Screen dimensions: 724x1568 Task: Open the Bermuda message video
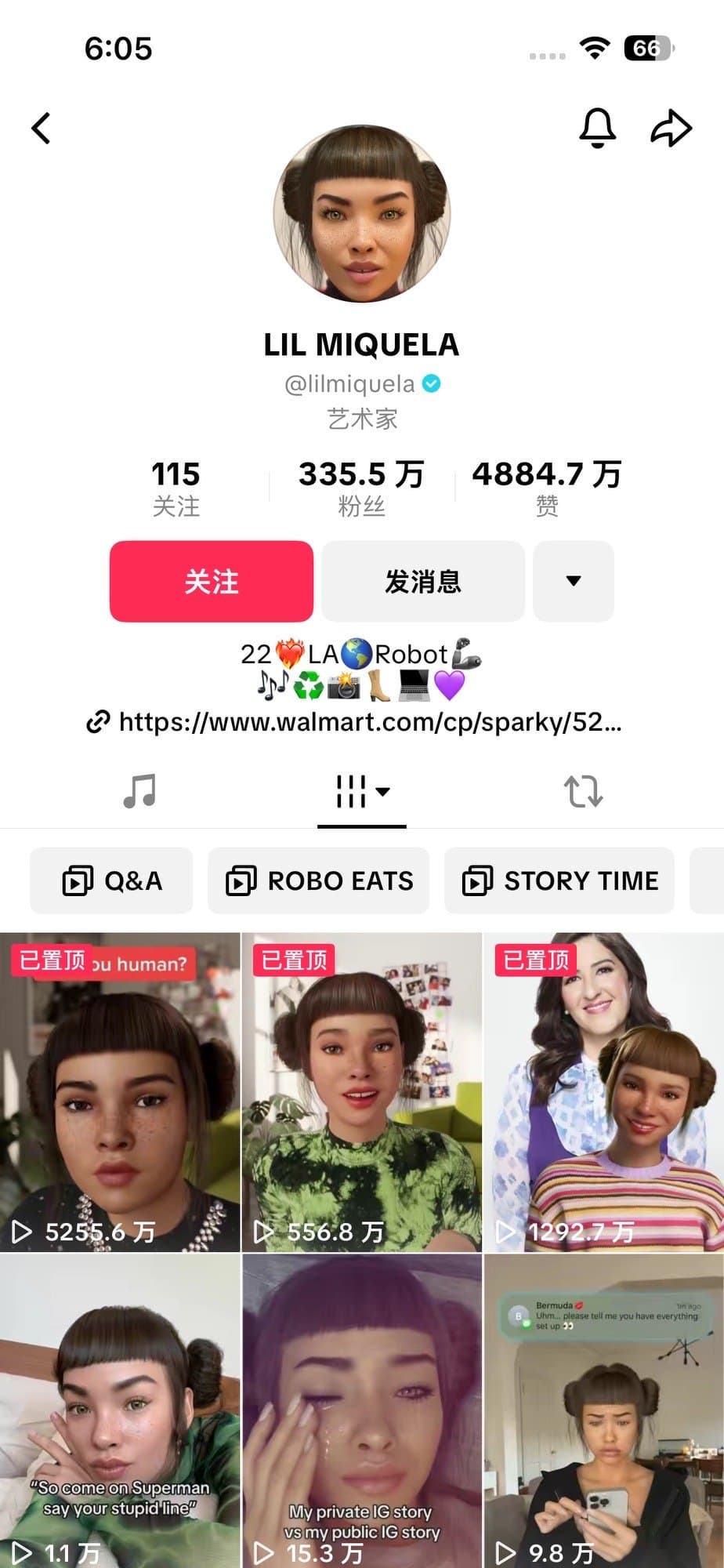pyautogui.click(x=603, y=1411)
